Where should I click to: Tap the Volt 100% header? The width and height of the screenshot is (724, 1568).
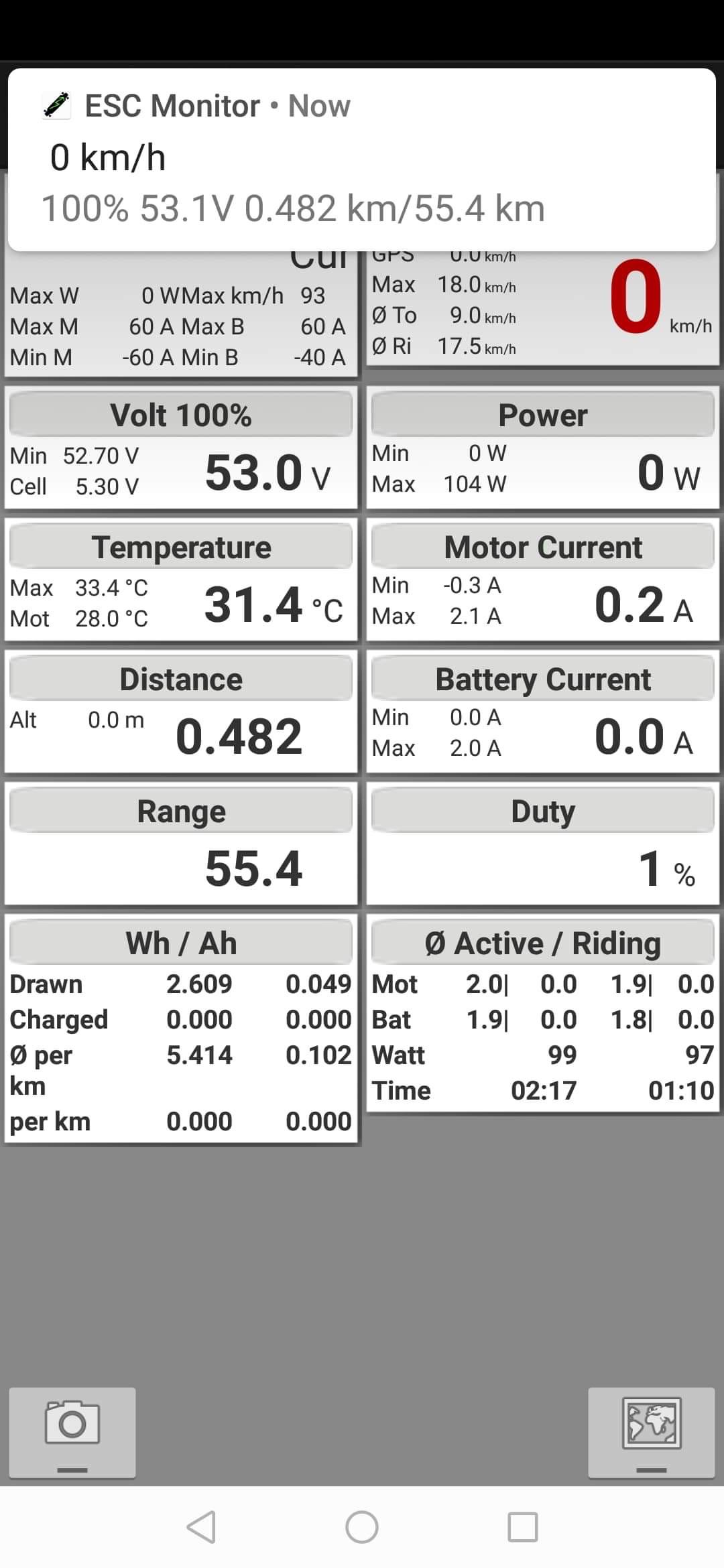[x=181, y=415]
